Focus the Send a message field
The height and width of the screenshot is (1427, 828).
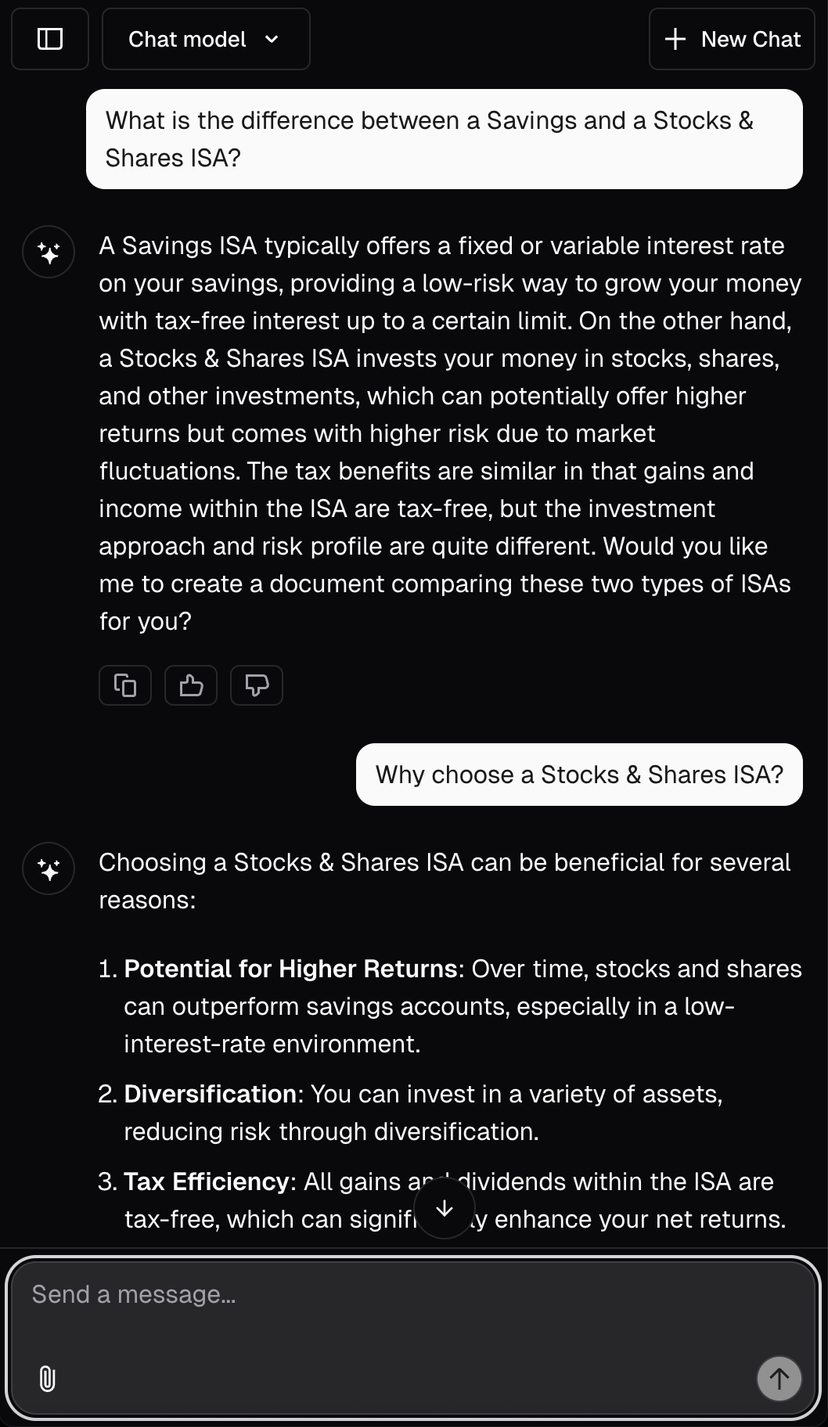(400, 1295)
